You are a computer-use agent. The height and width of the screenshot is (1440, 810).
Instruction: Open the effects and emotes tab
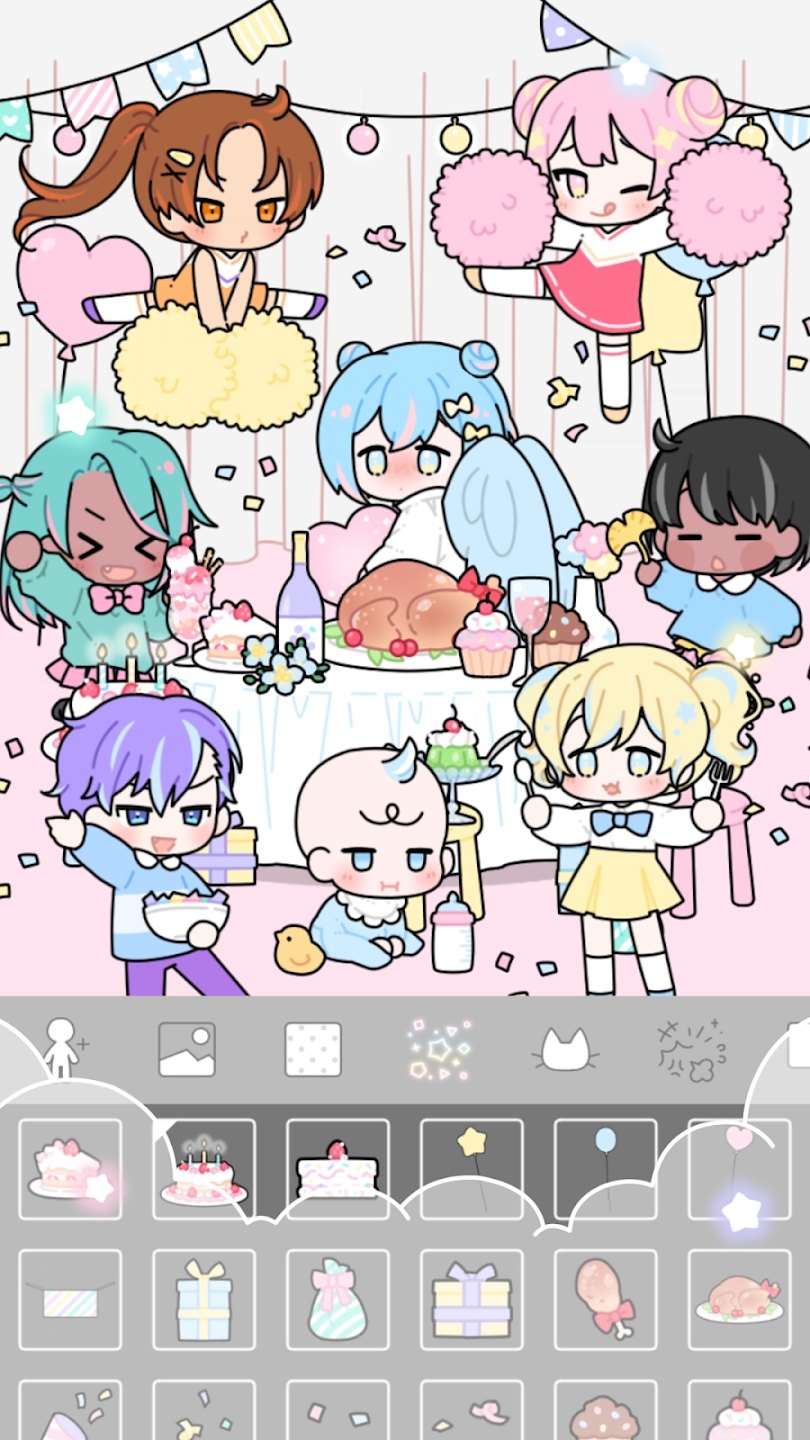click(691, 1049)
